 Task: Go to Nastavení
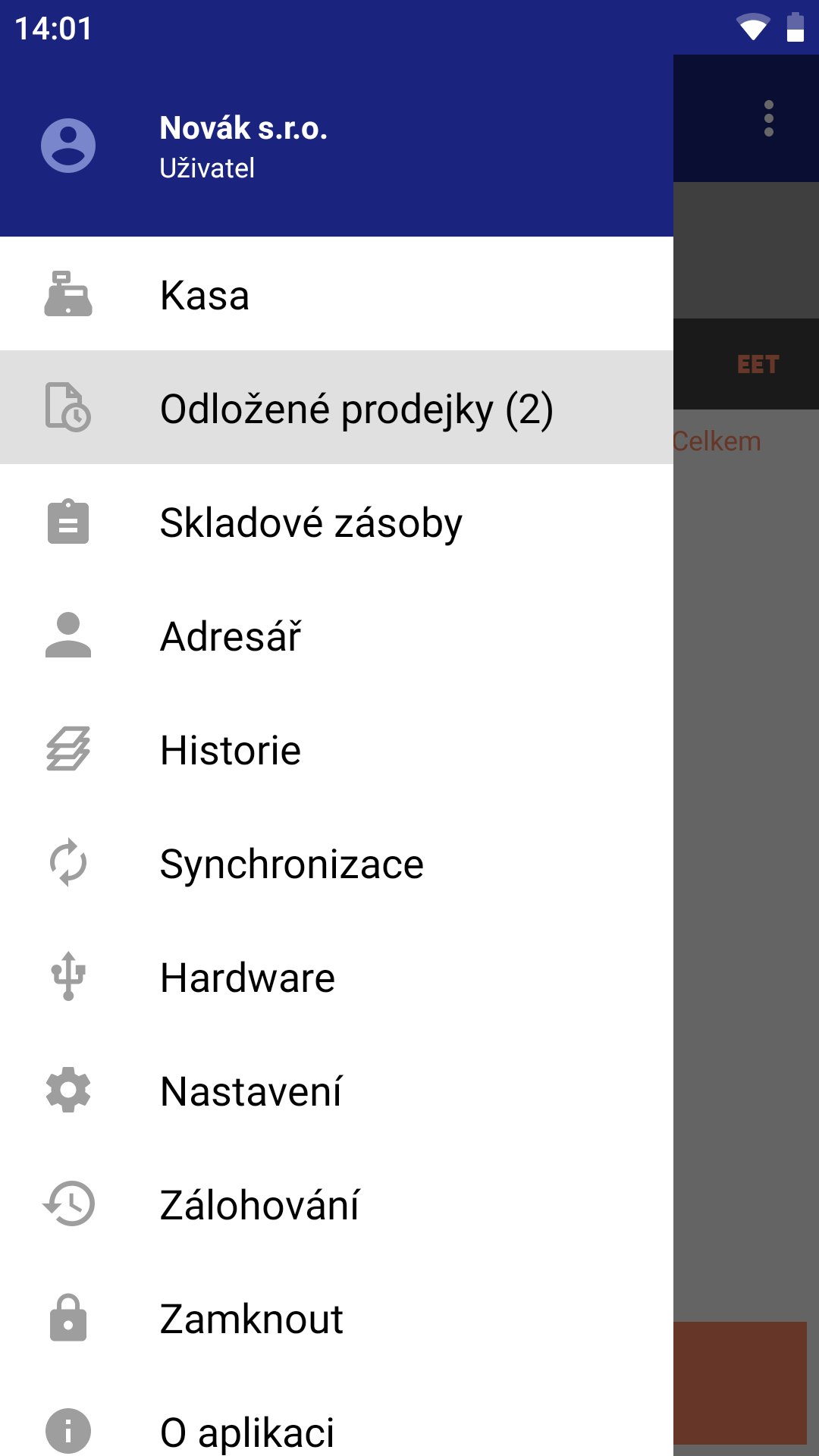(337, 1090)
